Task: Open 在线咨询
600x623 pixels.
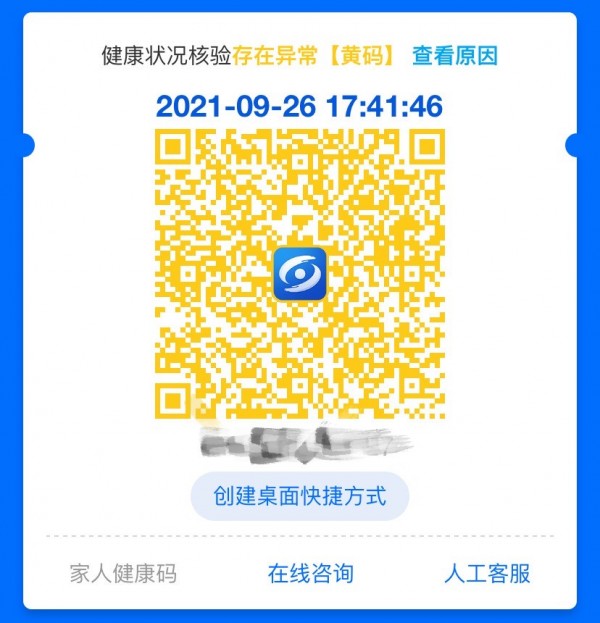Action: 310,573
